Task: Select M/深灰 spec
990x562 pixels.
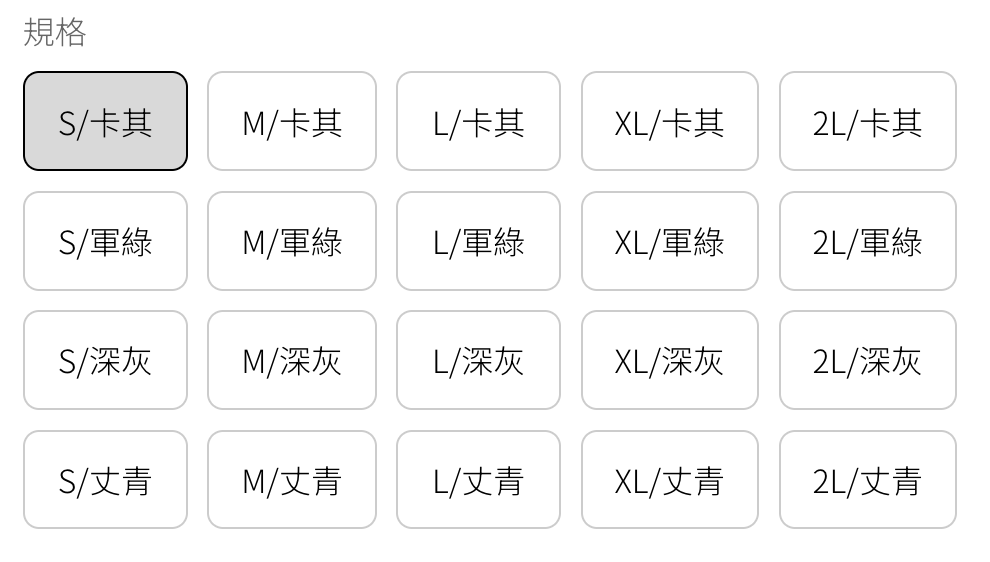Action: coord(291,360)
